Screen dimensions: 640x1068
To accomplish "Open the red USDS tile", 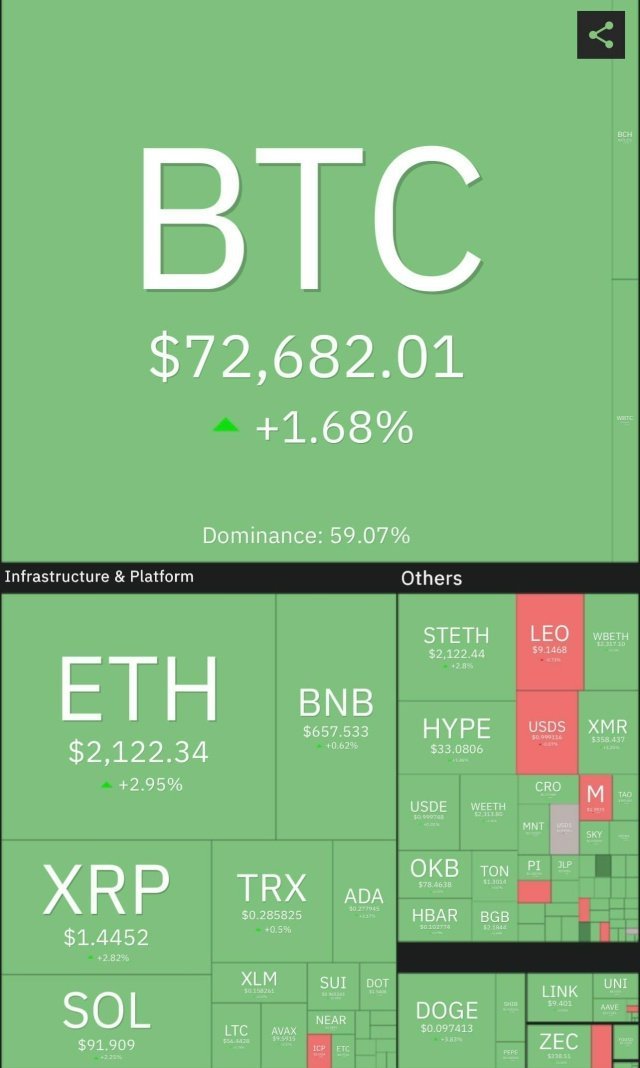I will [x=547, y=731].
